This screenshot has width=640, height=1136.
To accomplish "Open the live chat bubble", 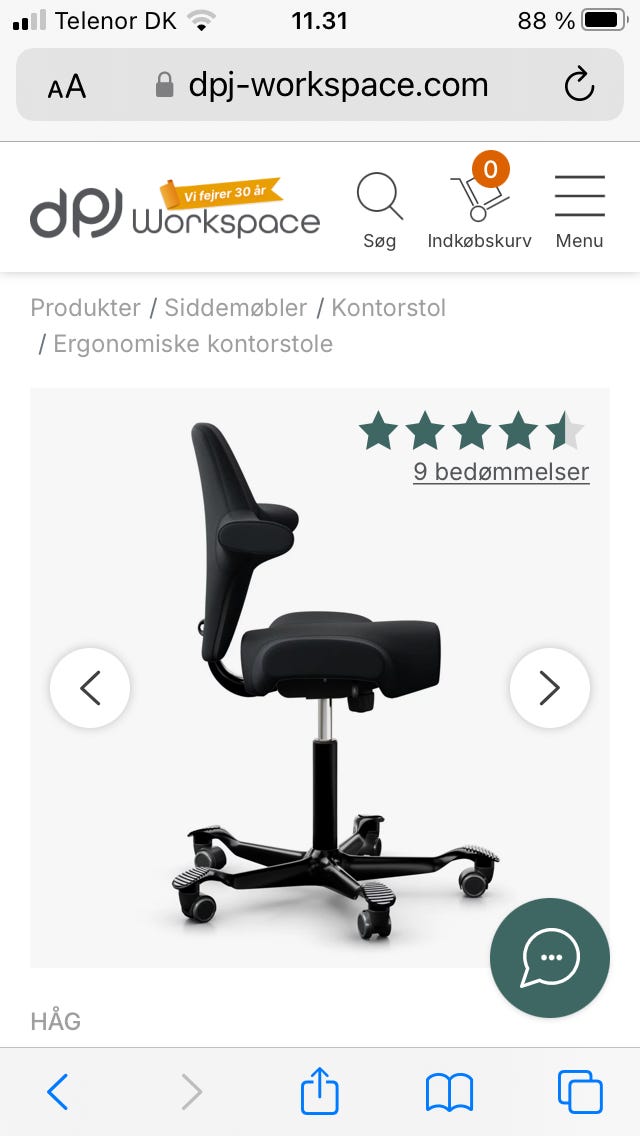I will pyautogui.click(x=550, y=958).
